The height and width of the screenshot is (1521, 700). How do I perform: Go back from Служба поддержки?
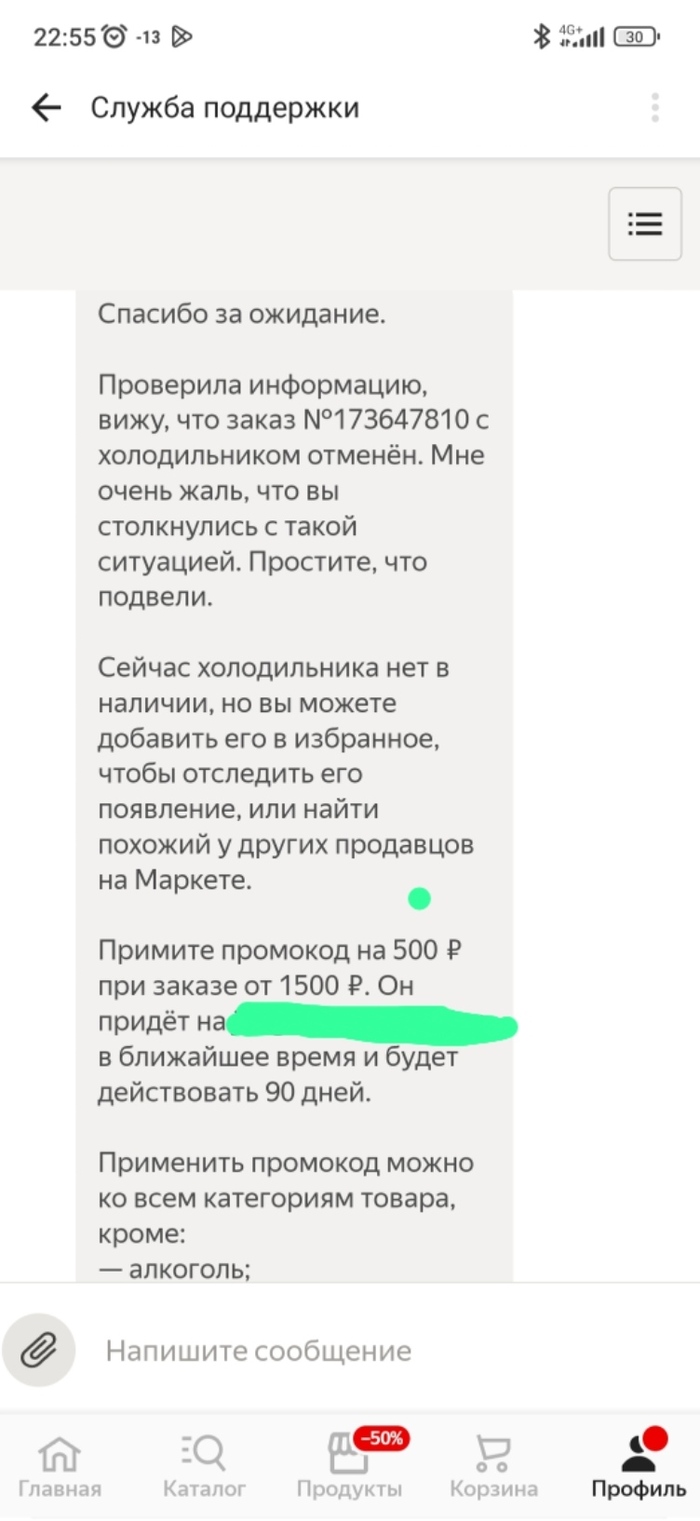[46, 108]
